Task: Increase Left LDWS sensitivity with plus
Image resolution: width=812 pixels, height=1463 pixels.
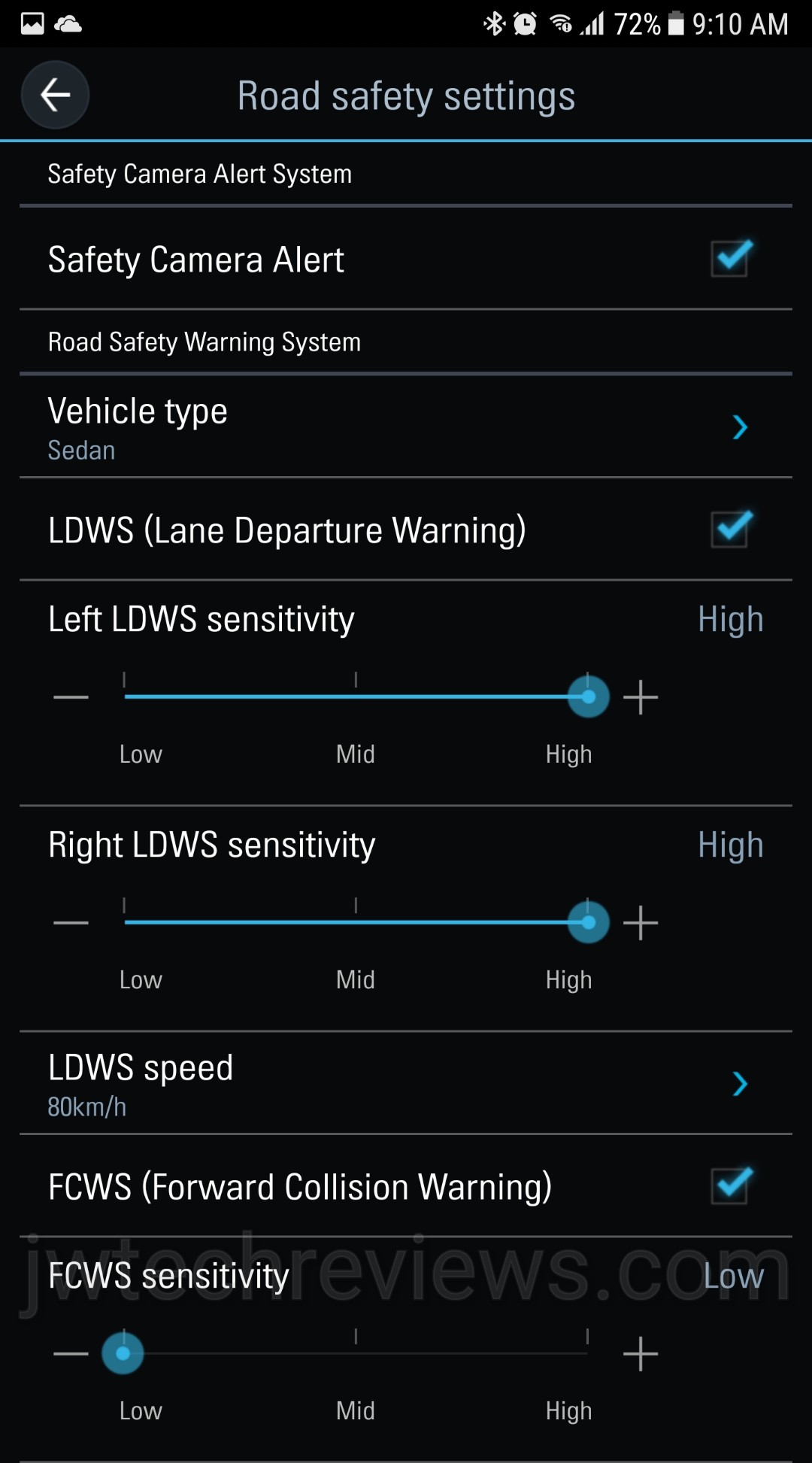Action: (641, 697)
